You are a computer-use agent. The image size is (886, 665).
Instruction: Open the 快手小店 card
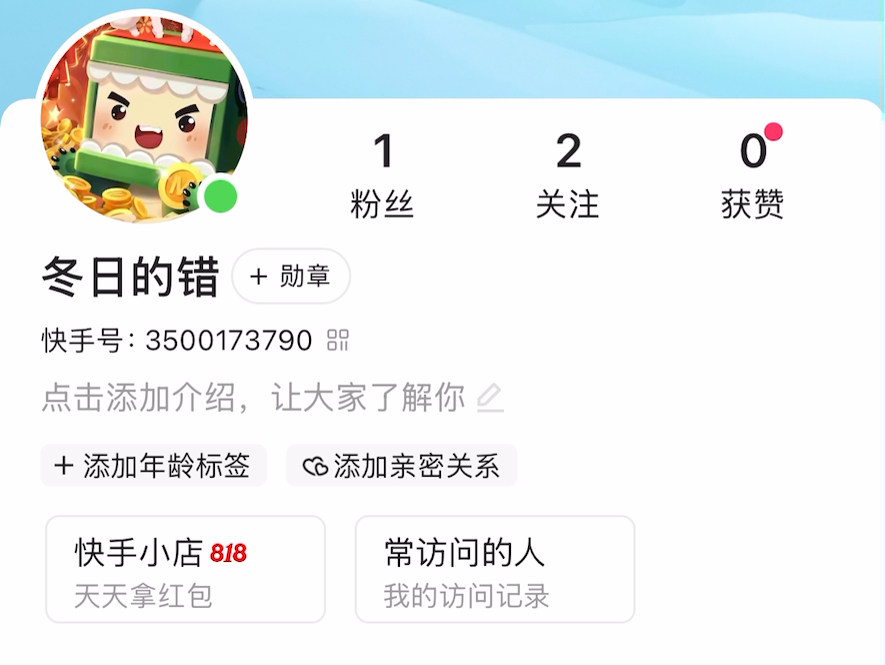185,569
